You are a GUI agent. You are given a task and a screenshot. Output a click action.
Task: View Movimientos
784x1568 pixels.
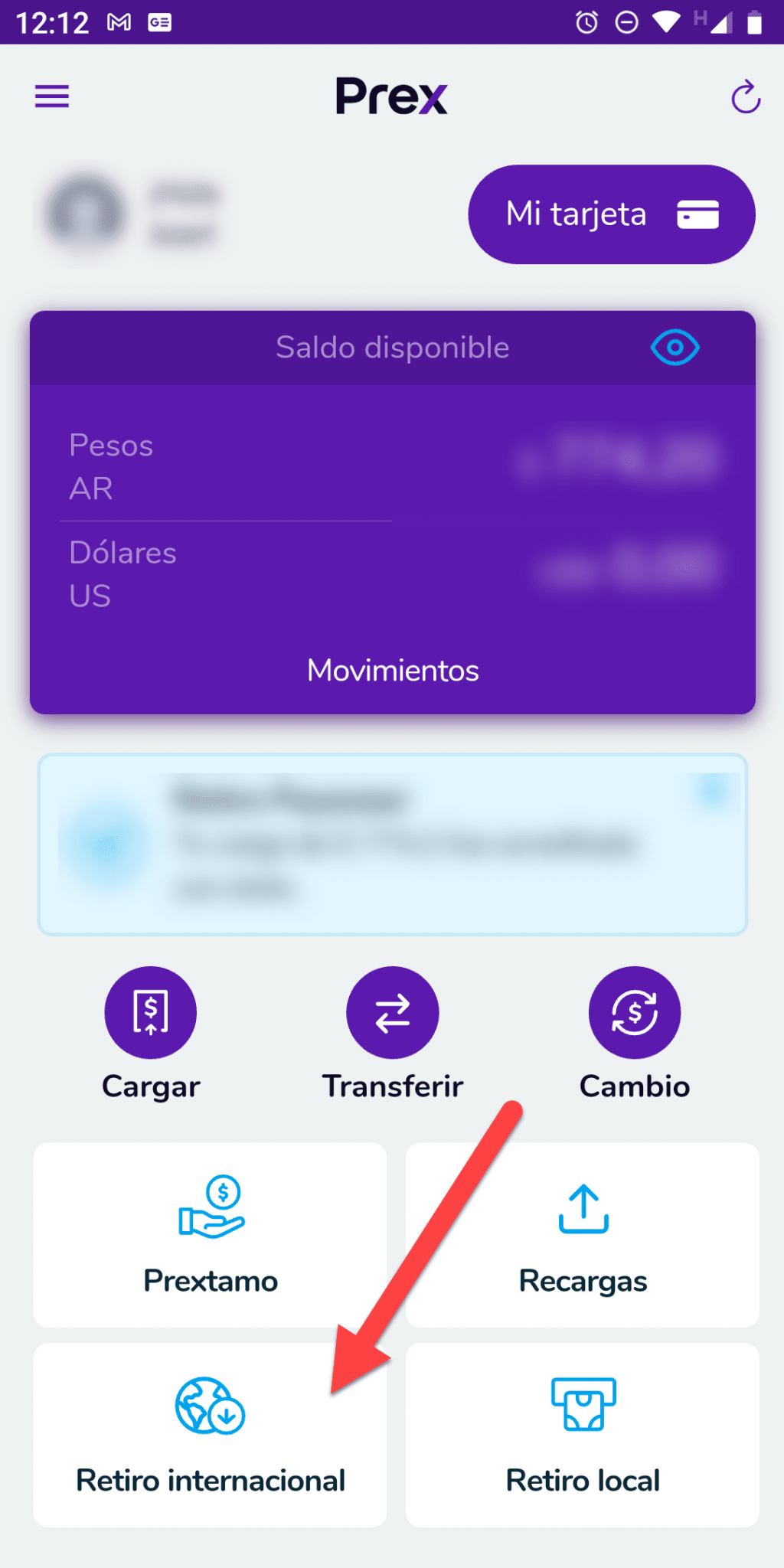(x=393, y=671)
